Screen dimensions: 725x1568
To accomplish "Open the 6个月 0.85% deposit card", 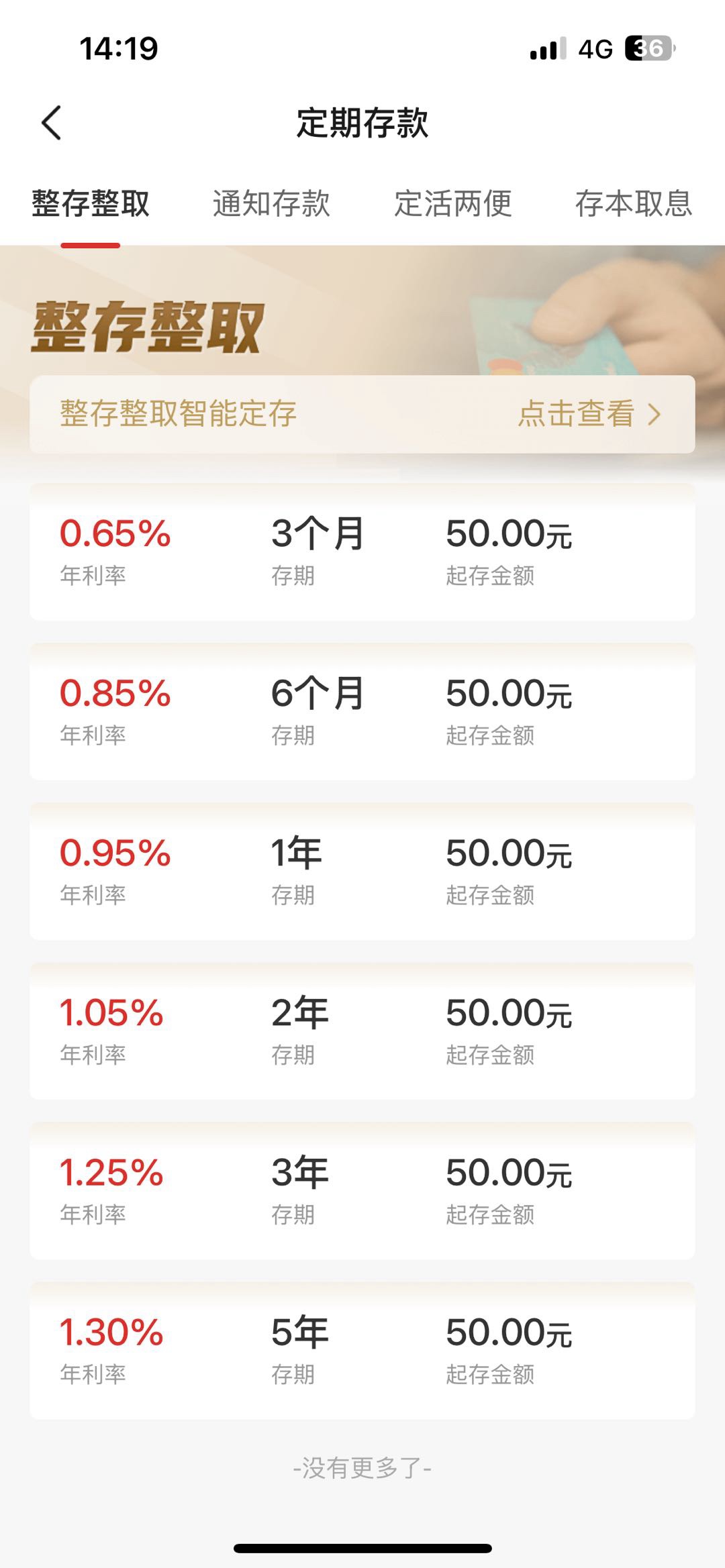I will [362, 712].
